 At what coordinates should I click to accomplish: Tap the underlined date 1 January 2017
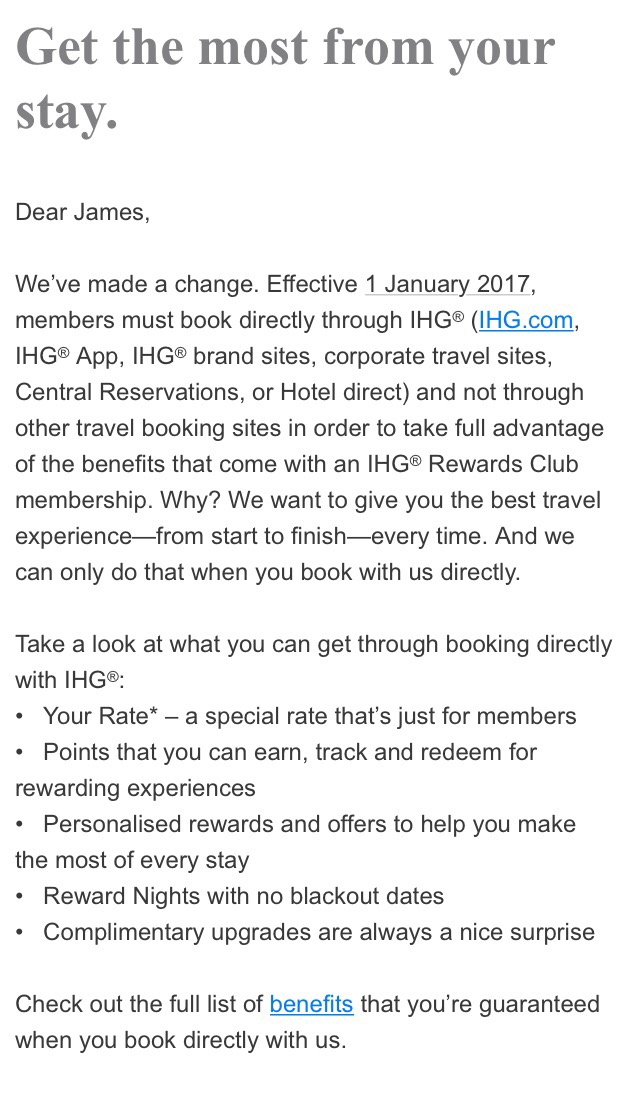click(447, 284)
